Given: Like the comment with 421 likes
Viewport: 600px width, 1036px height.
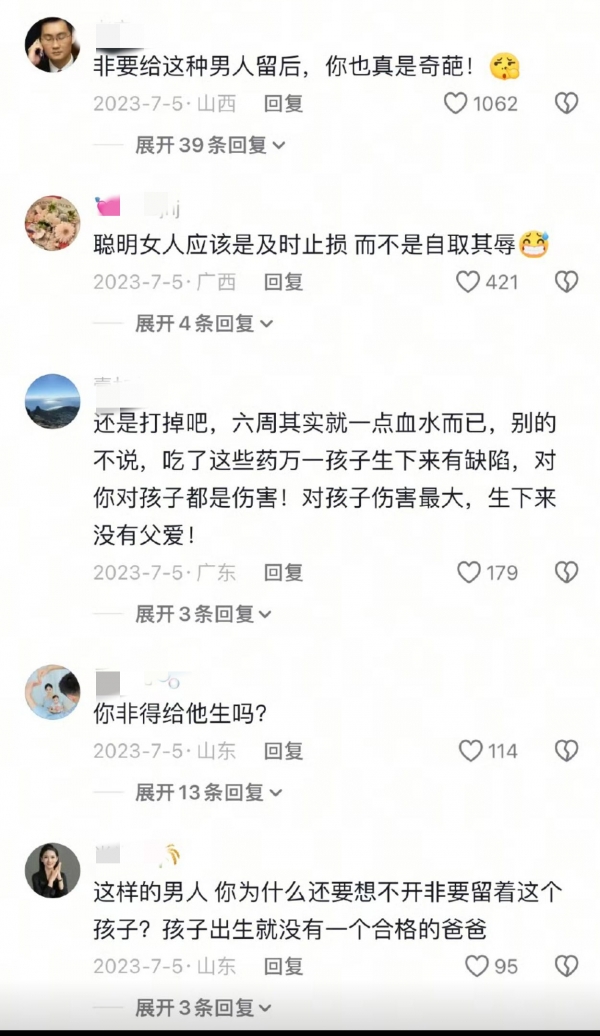Looking at the screenshot, I should coord(467,282).
